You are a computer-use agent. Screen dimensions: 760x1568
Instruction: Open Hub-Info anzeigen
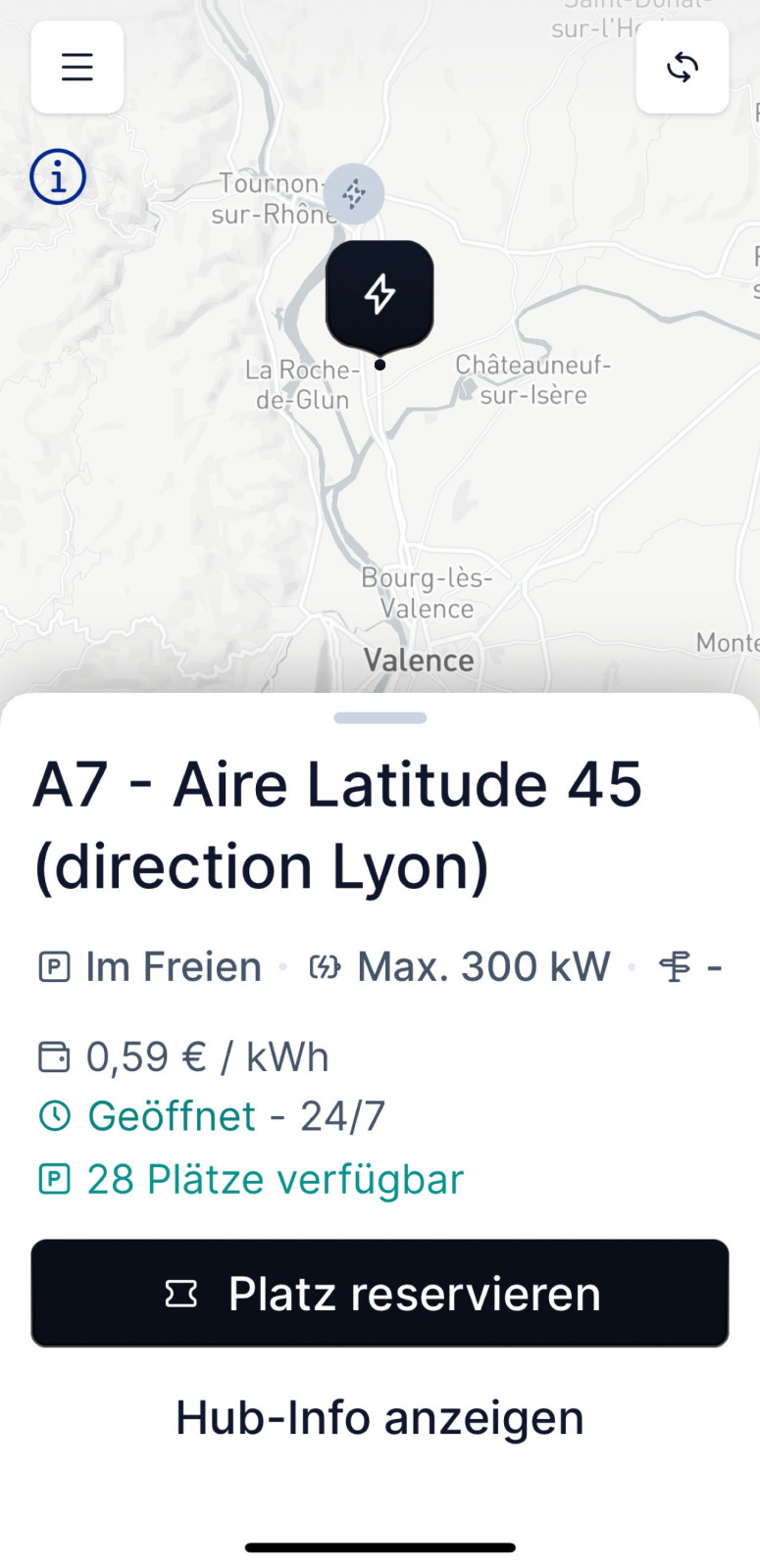click(380, 1417)
